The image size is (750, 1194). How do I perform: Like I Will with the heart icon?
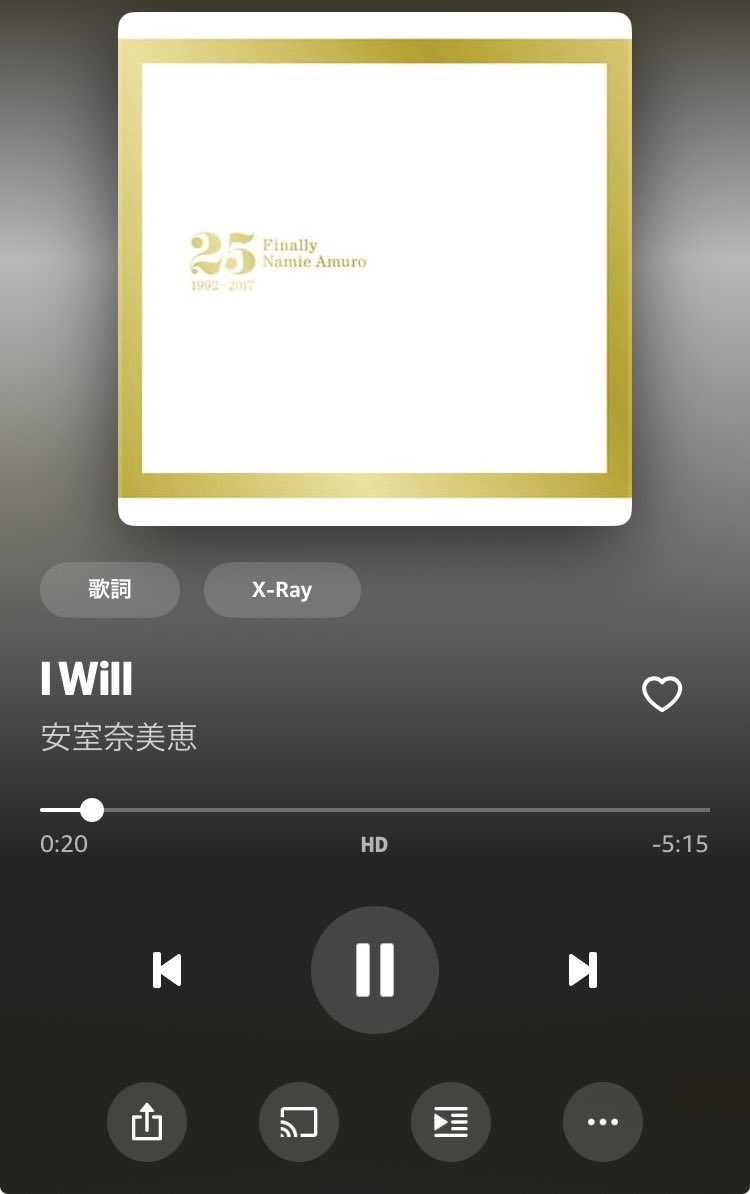click(661, 694)
